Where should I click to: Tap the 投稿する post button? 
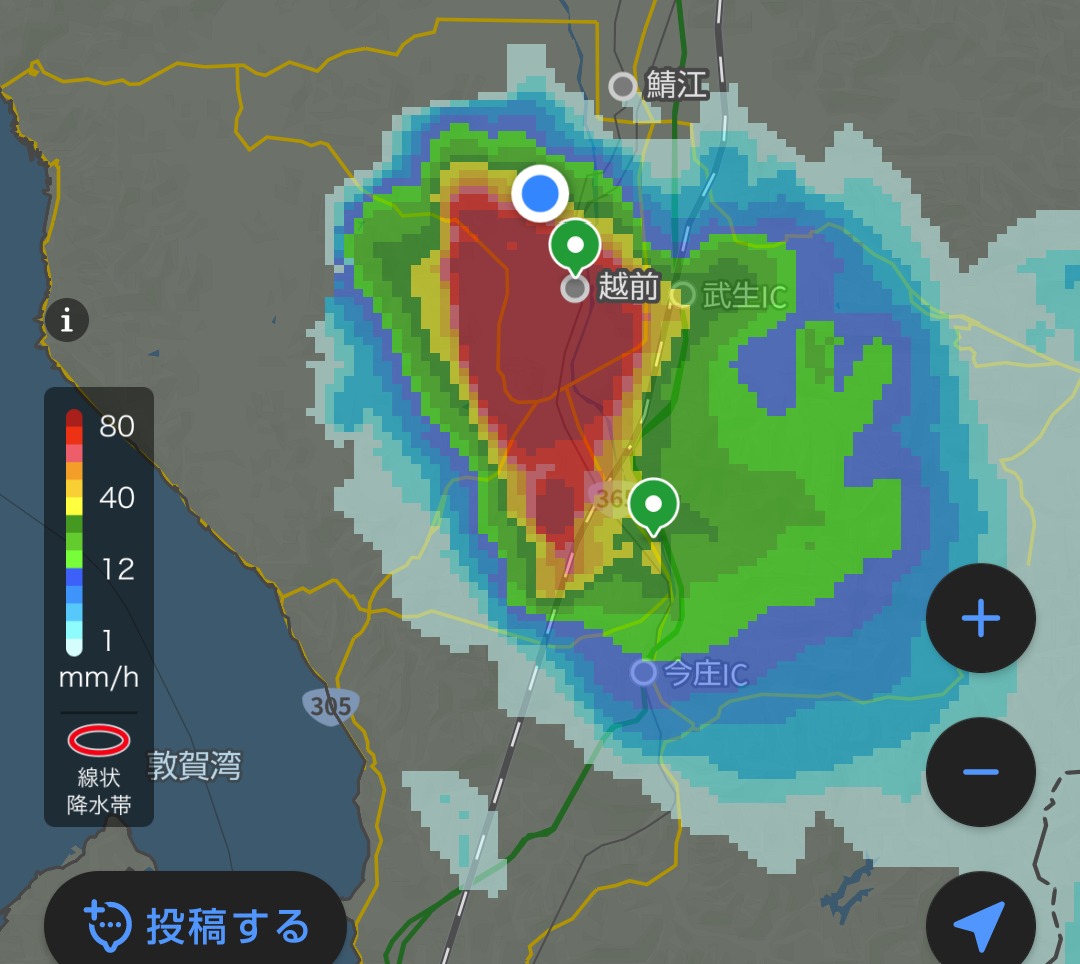click(196, 926)
